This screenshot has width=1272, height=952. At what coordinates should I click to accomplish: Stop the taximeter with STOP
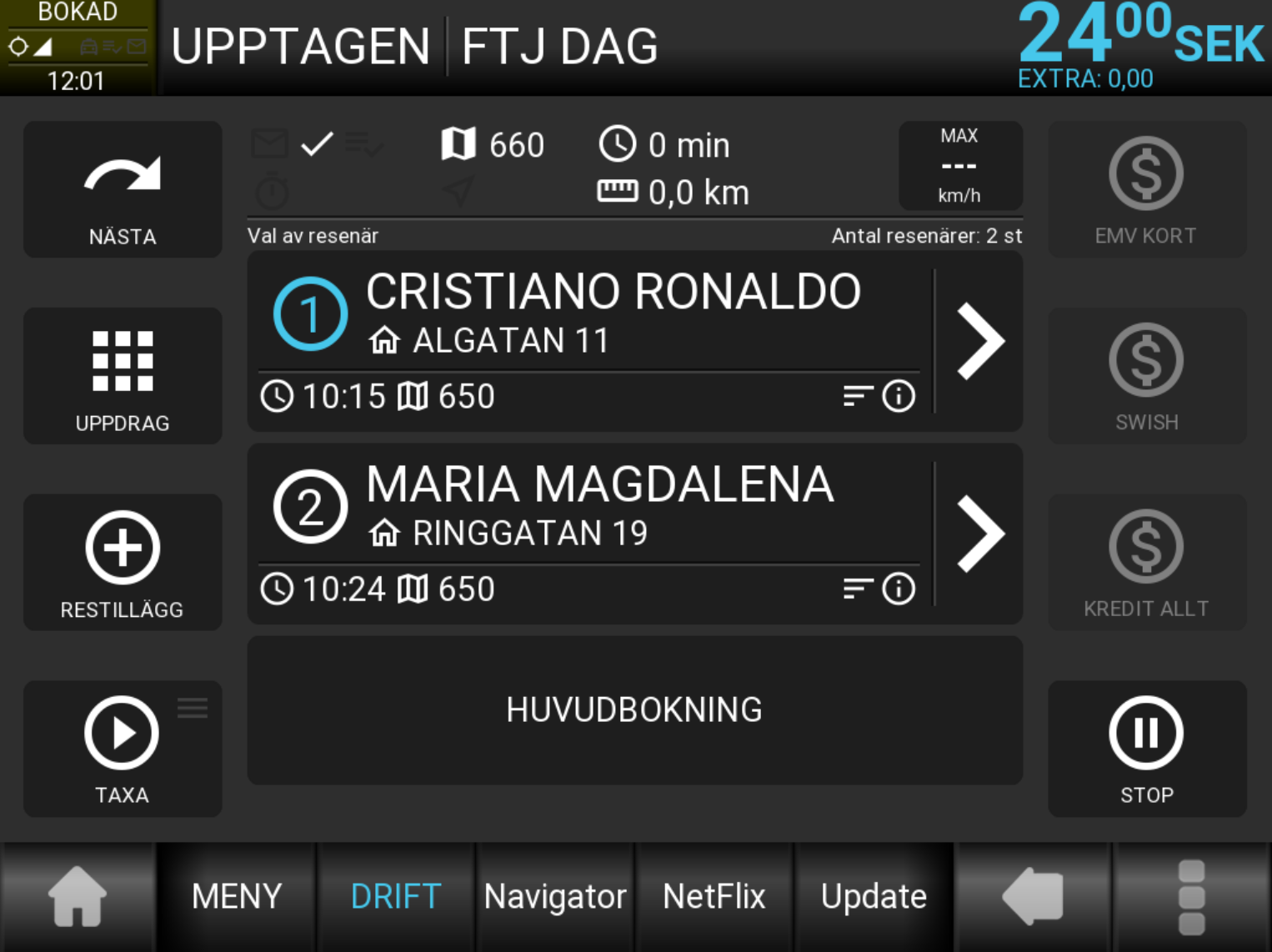tap(1146, 749)
